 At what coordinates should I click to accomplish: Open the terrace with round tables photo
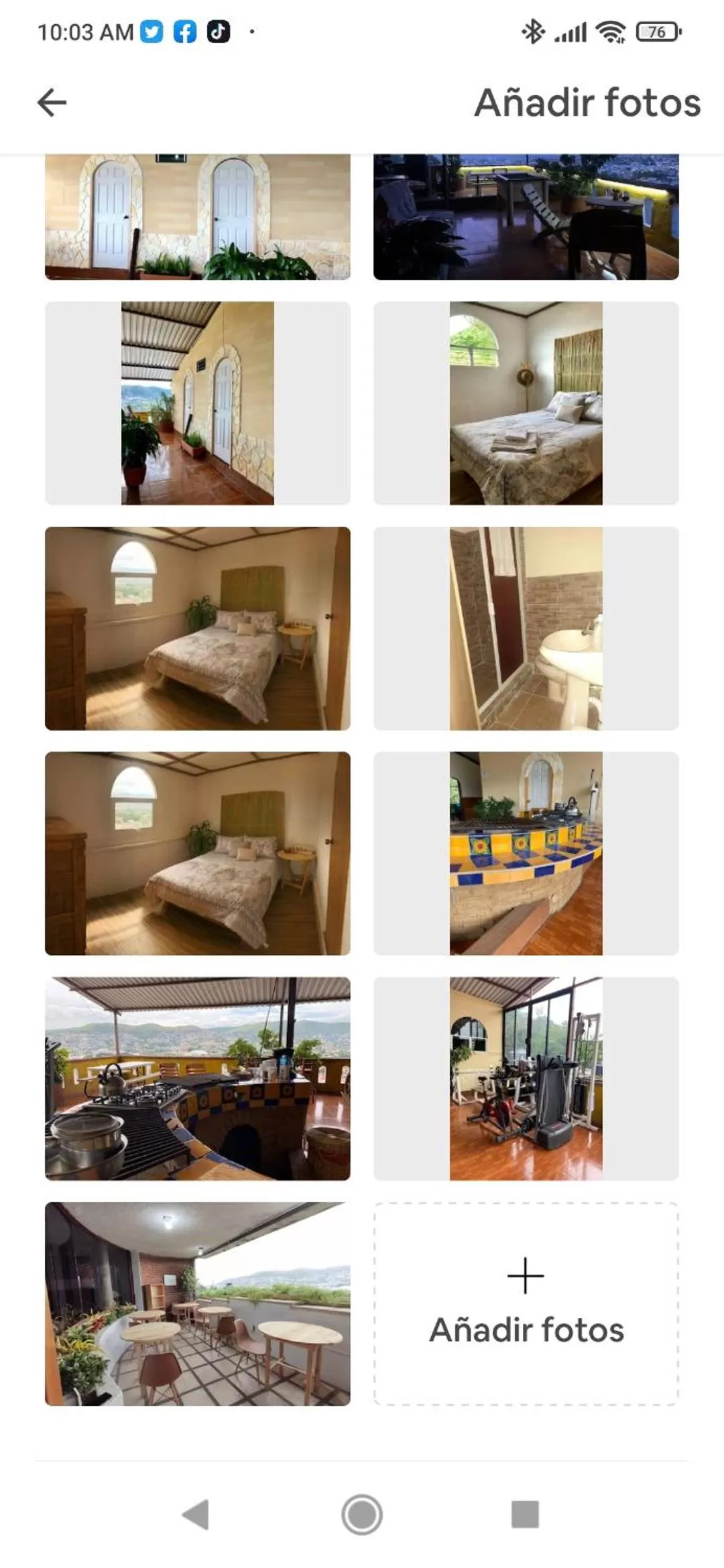click(197, 1303)
